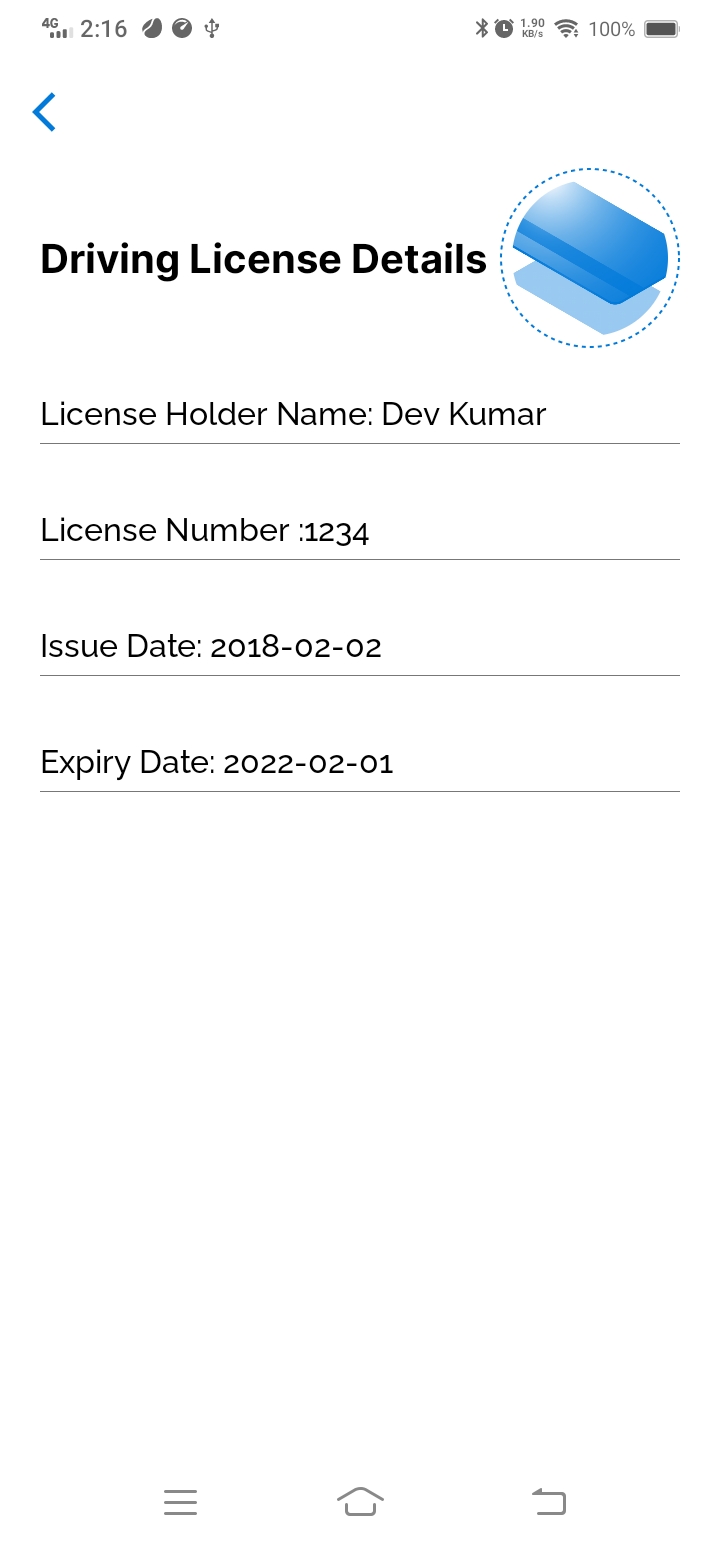Open the recent apps button in navigation bar

click(x=180, y=1501)
